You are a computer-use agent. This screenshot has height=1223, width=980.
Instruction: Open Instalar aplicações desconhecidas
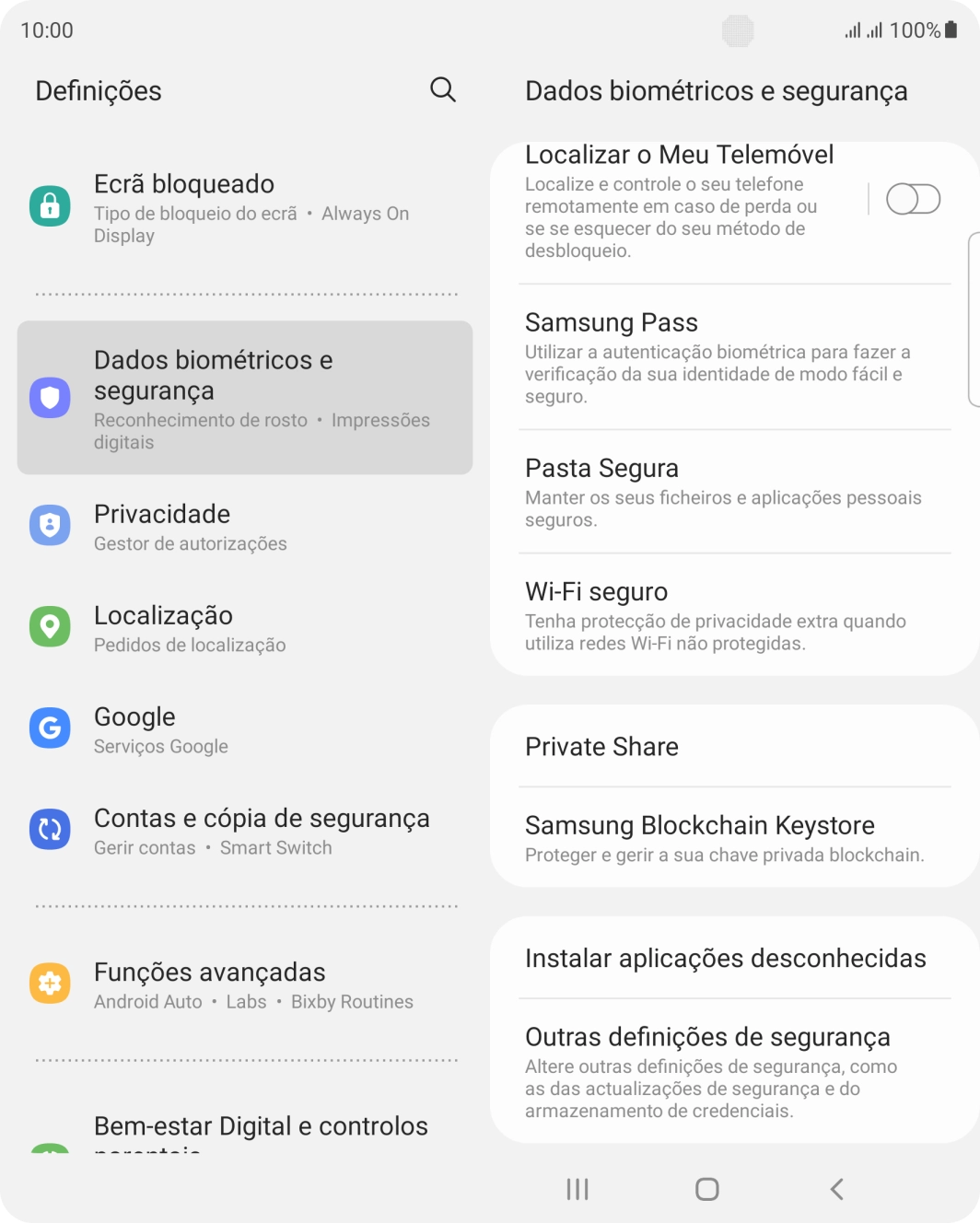point(725,958)
